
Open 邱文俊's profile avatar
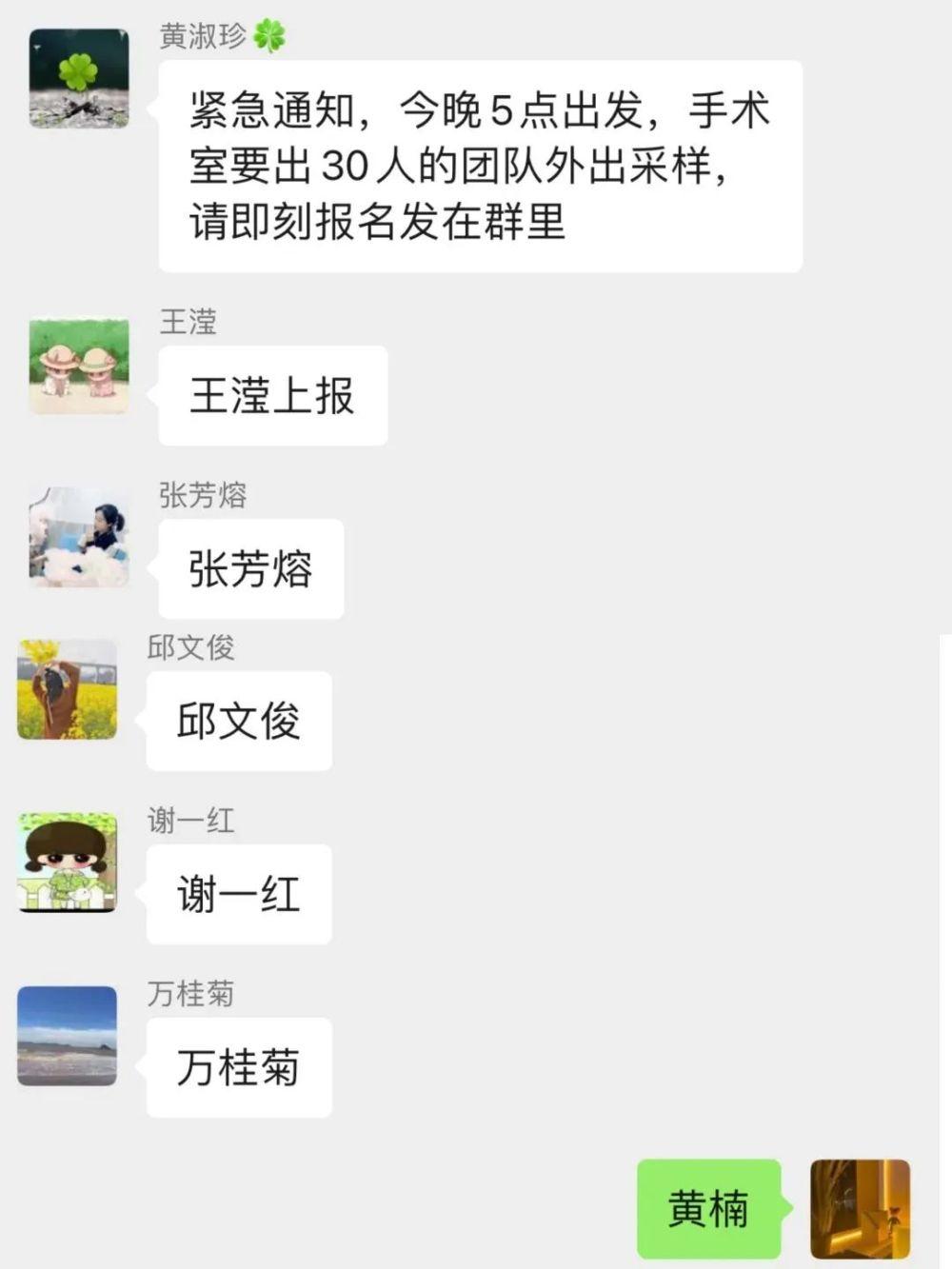click(x=68, y=689)
